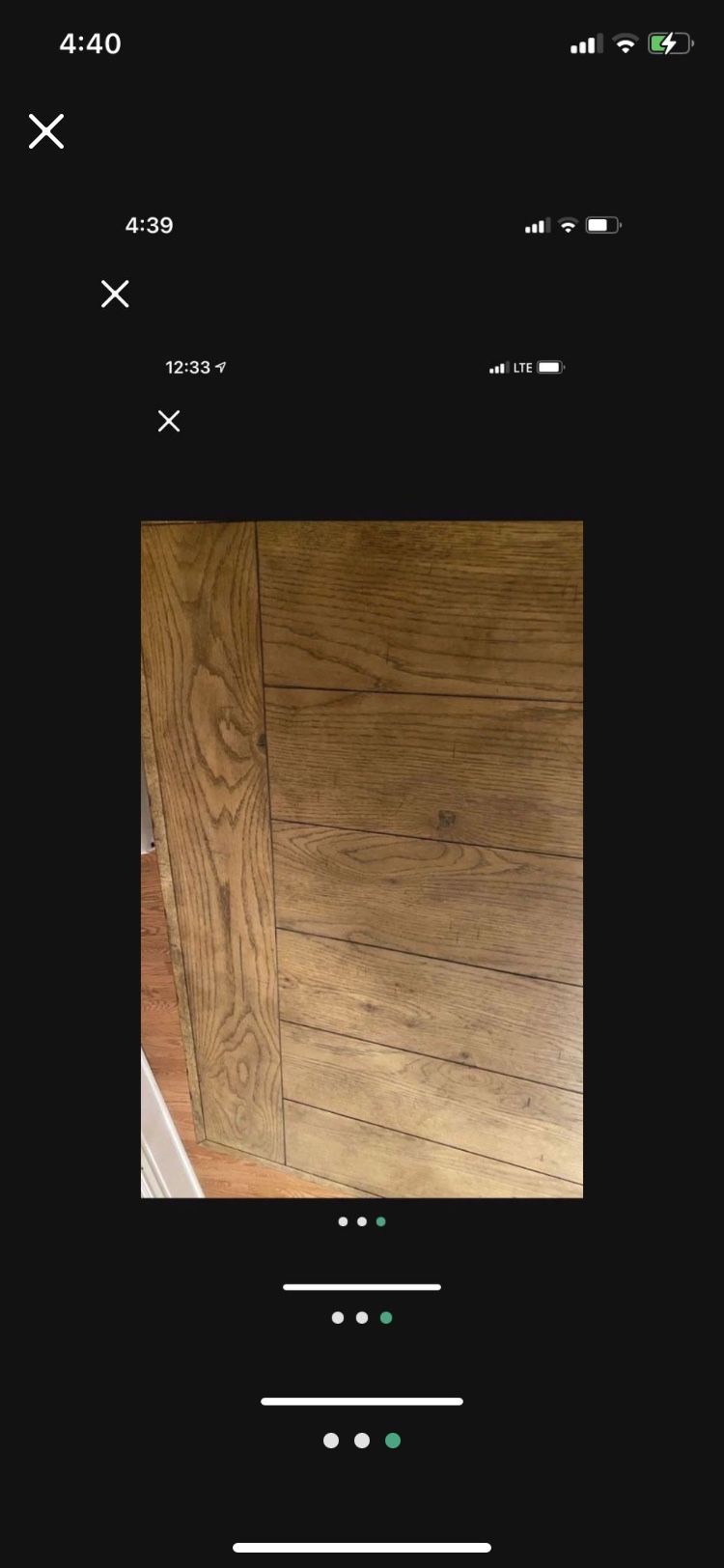This screenshot has height=1568, width=724.
Task: Tap the lower white home indicator bar
Action: [x=362, y=1401]
